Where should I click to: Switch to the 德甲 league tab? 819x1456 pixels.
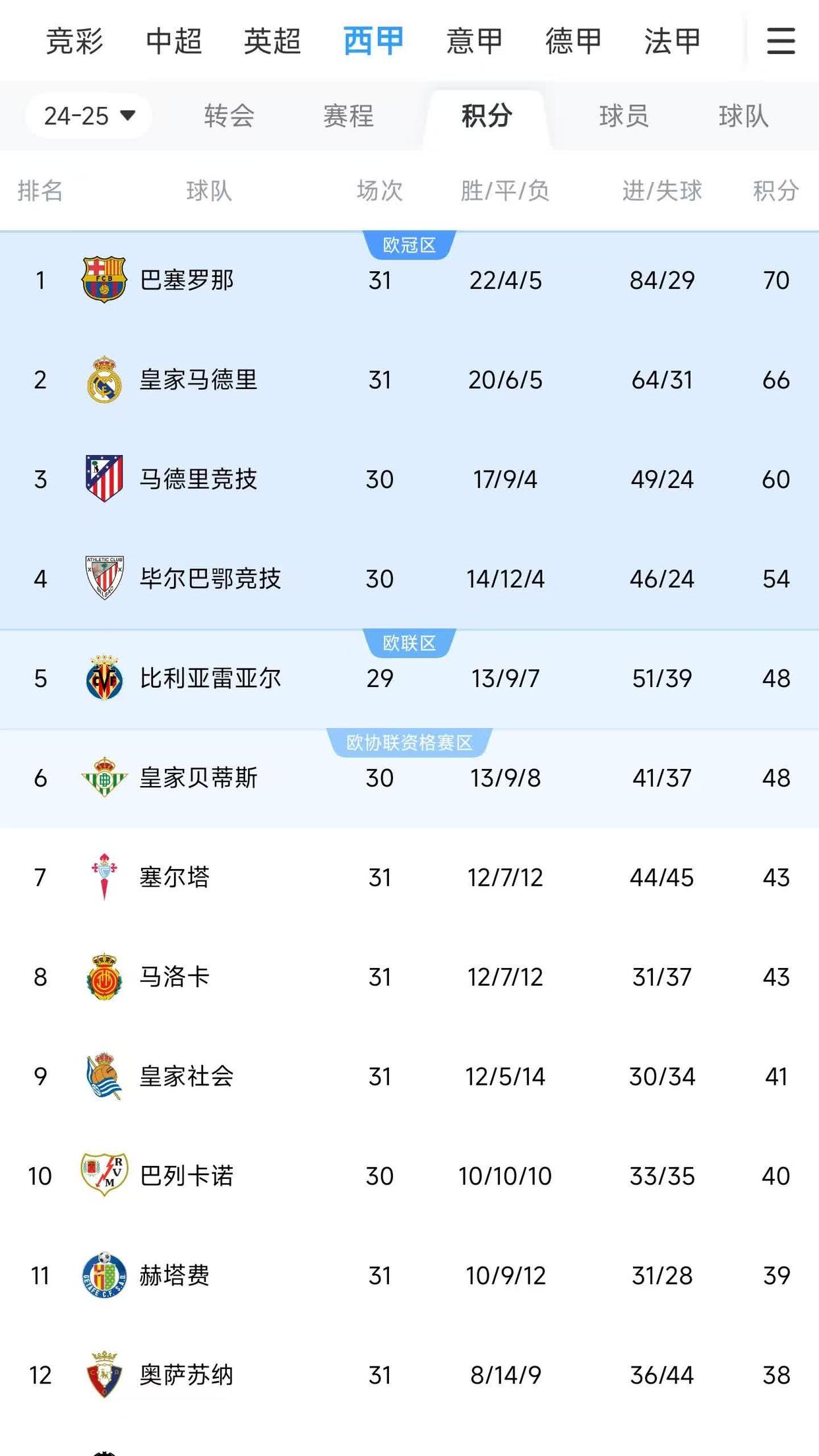point(573,41)
